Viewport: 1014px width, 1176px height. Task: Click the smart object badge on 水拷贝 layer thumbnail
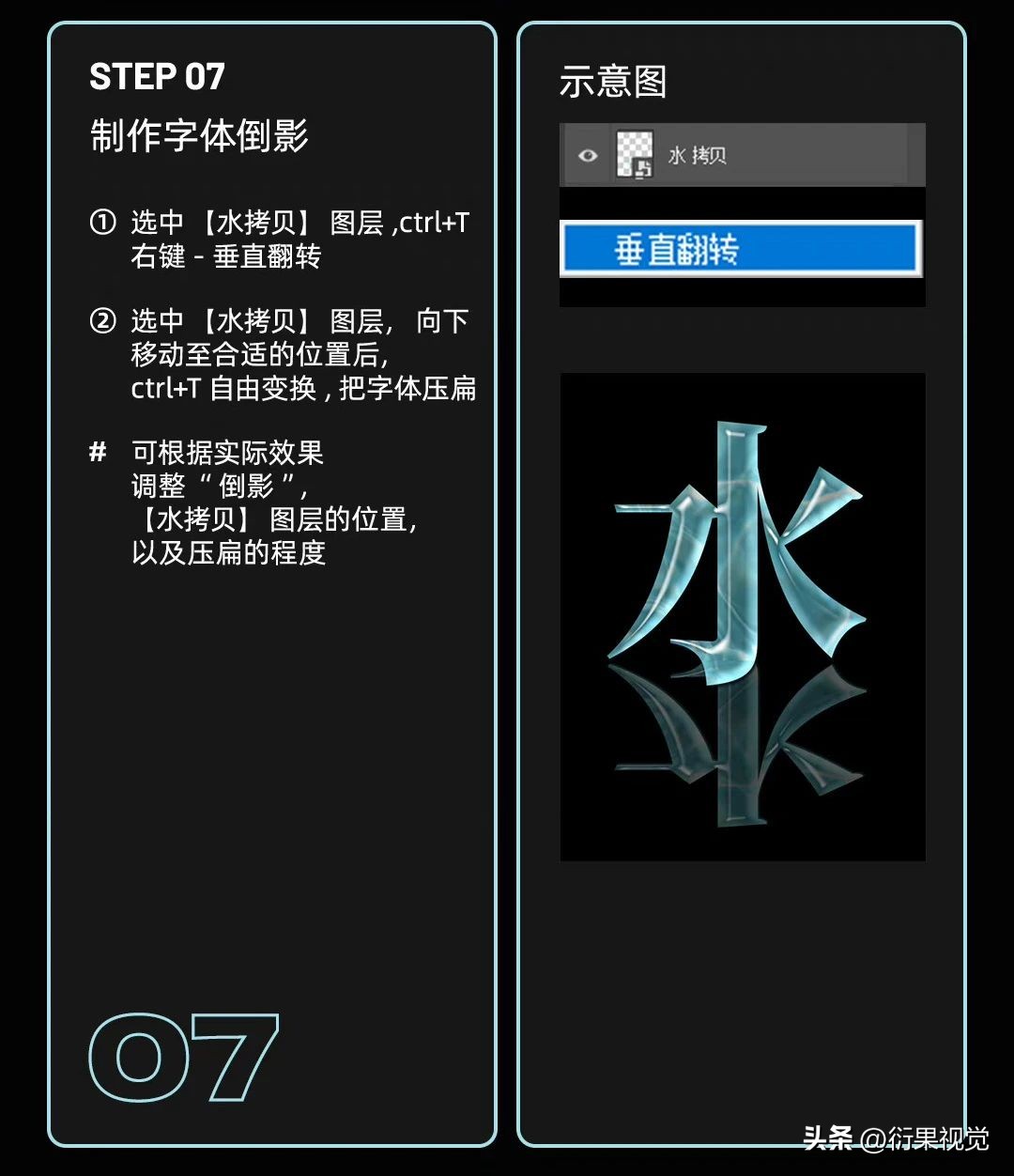(643, 166)
